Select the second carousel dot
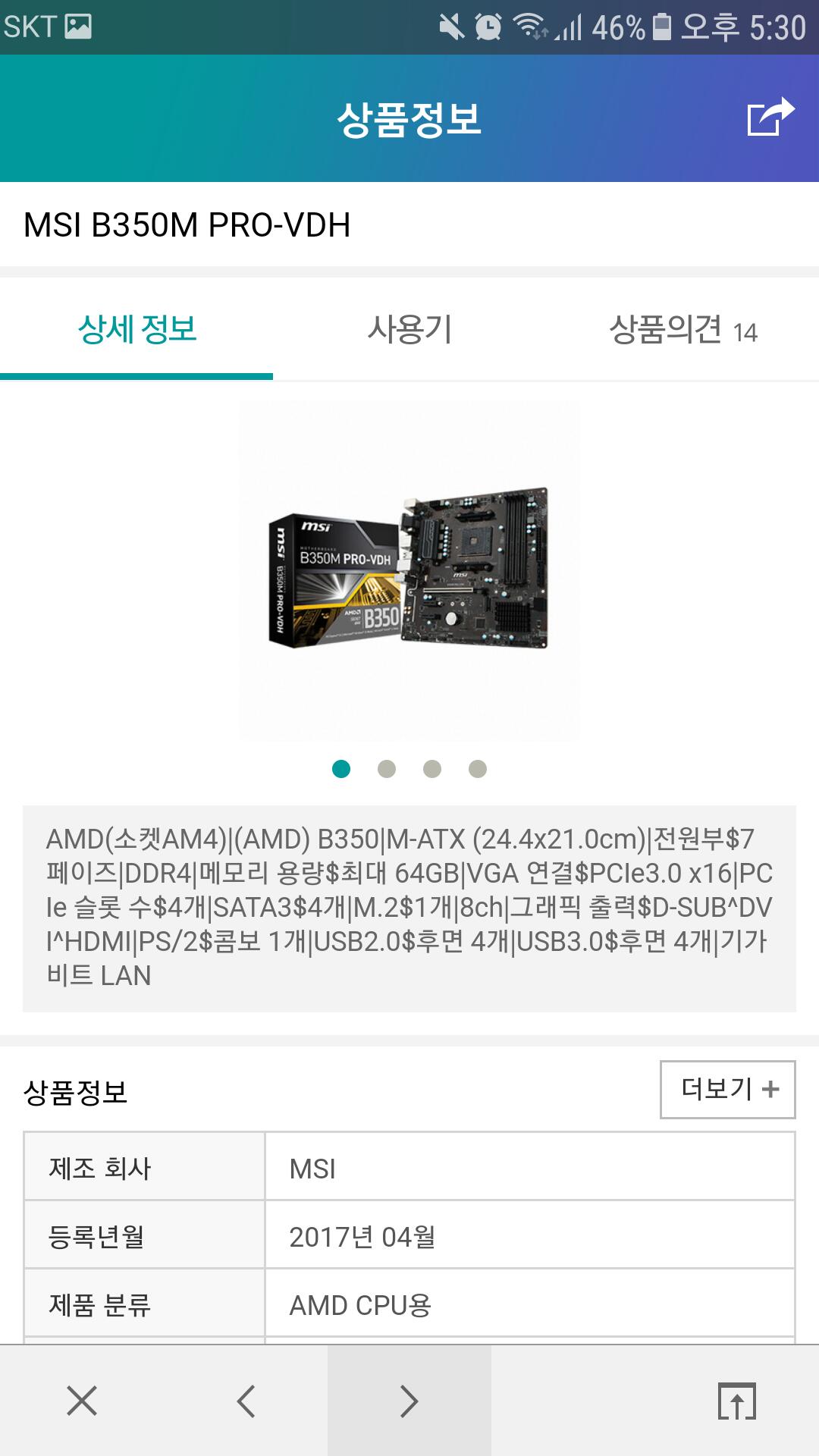Viewport: 819px width, 1456px height. click(x=387, y=769)
